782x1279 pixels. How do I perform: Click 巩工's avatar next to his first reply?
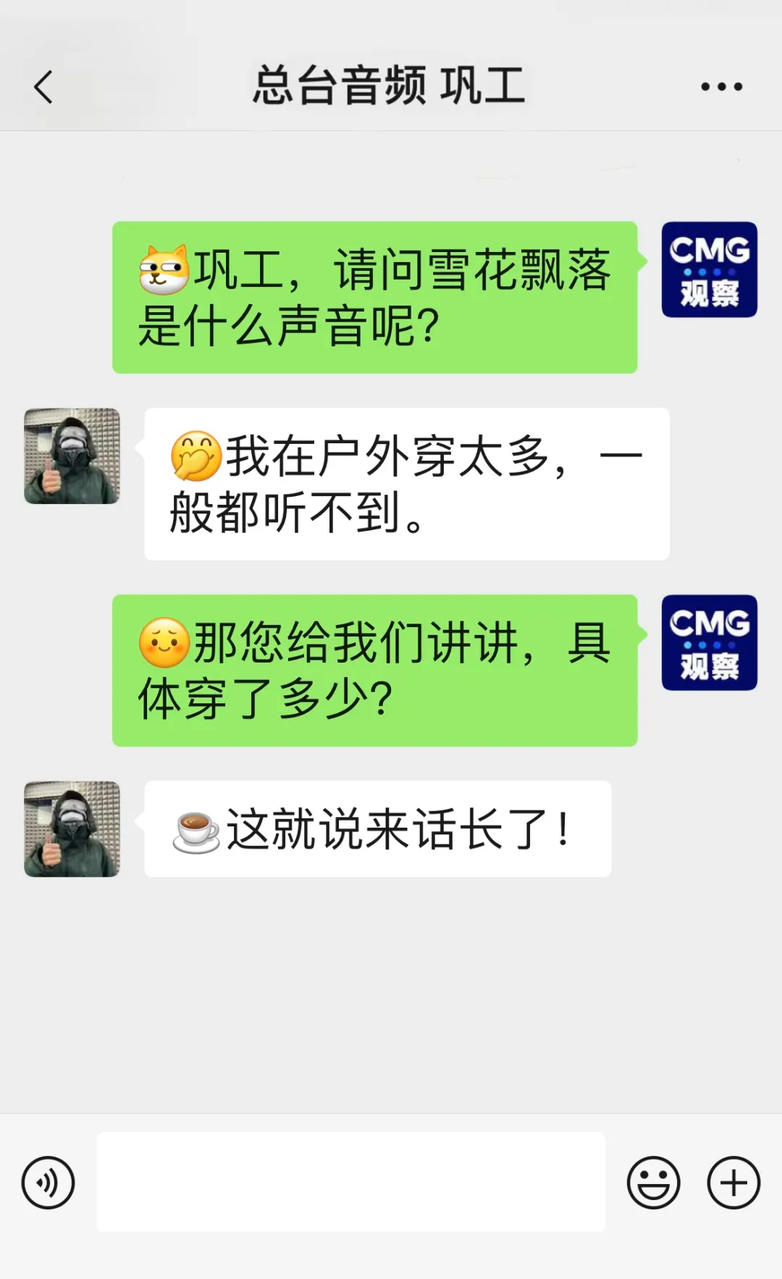[70, 457]
